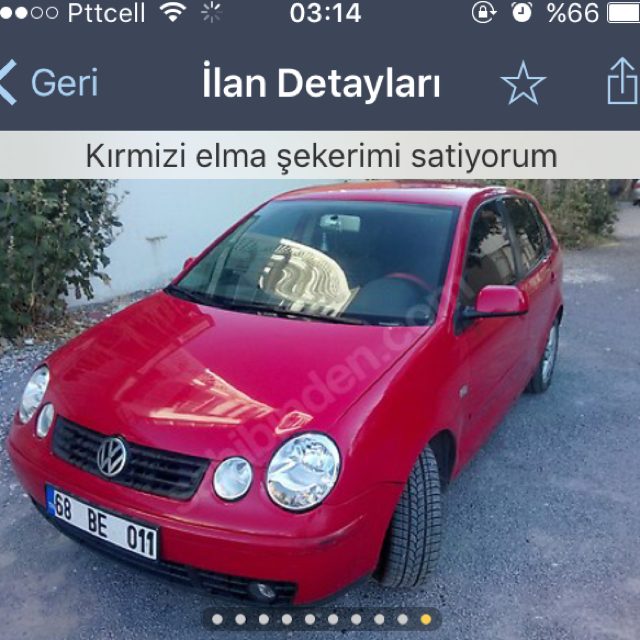This screenshot has height=640, width=640.
Task: Open the red car photo fullscreen
Action: click(x=320, y=400)
